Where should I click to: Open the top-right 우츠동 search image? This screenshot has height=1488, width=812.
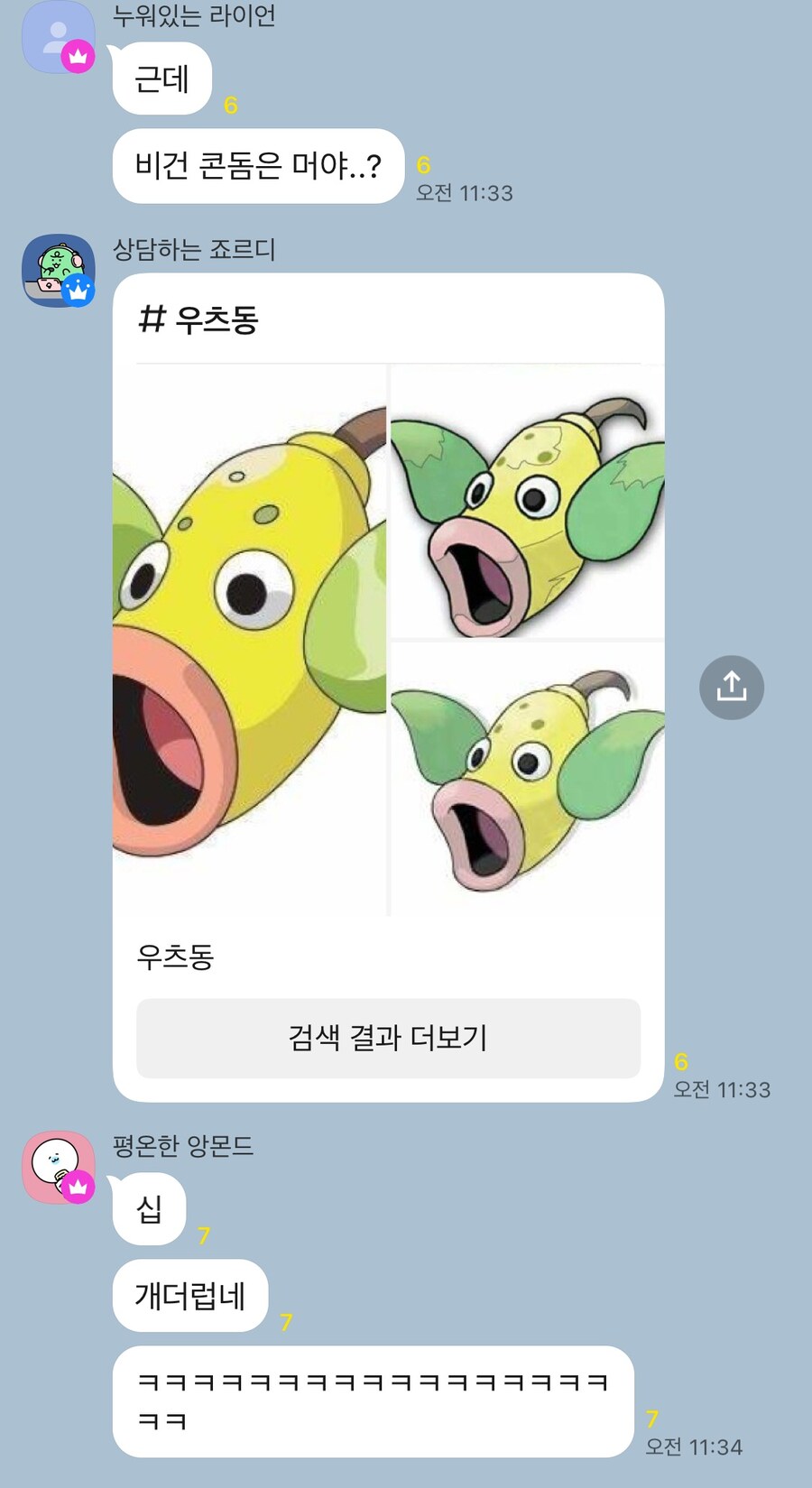coord(527,502)
